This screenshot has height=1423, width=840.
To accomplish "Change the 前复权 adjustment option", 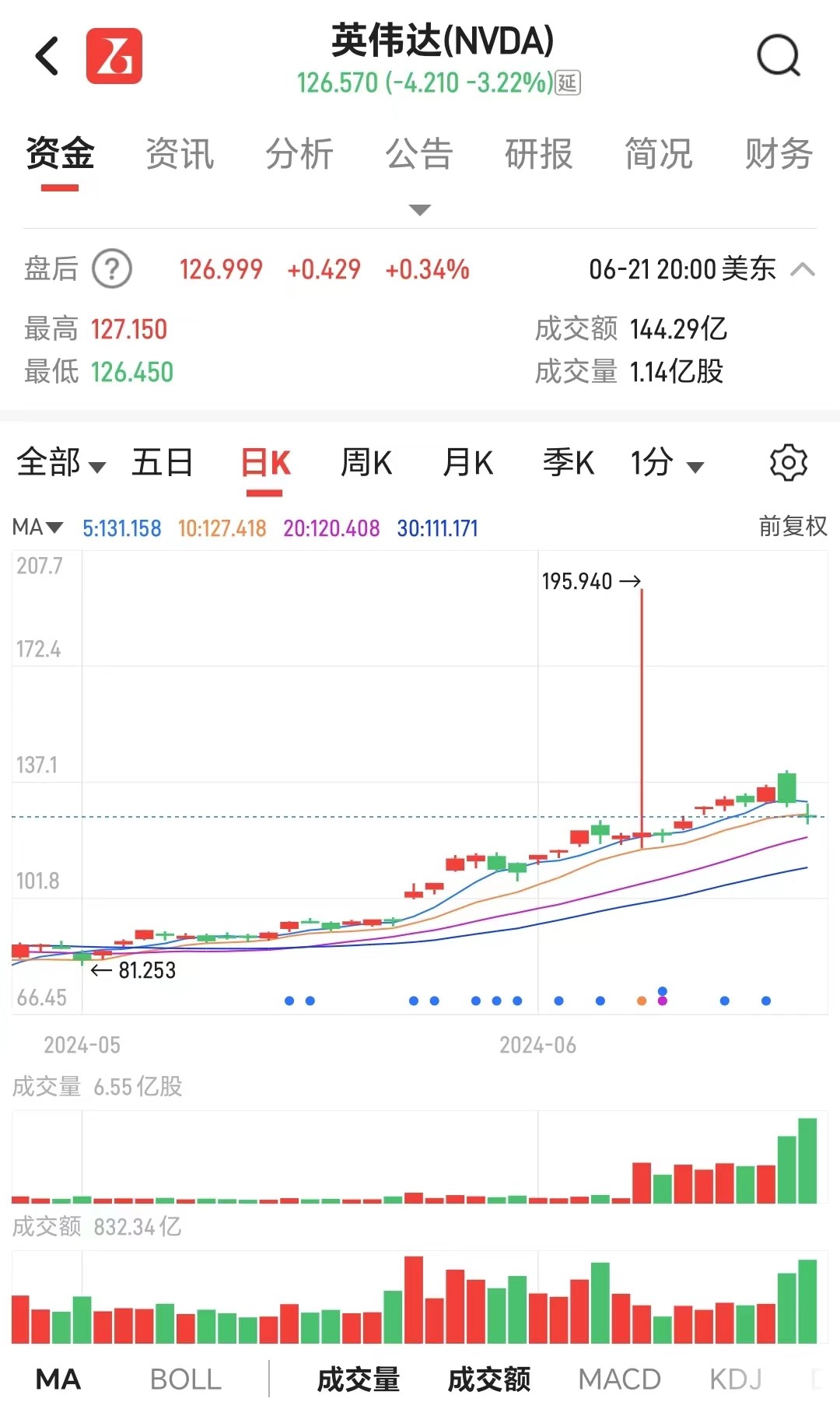I will coord(793,527).
